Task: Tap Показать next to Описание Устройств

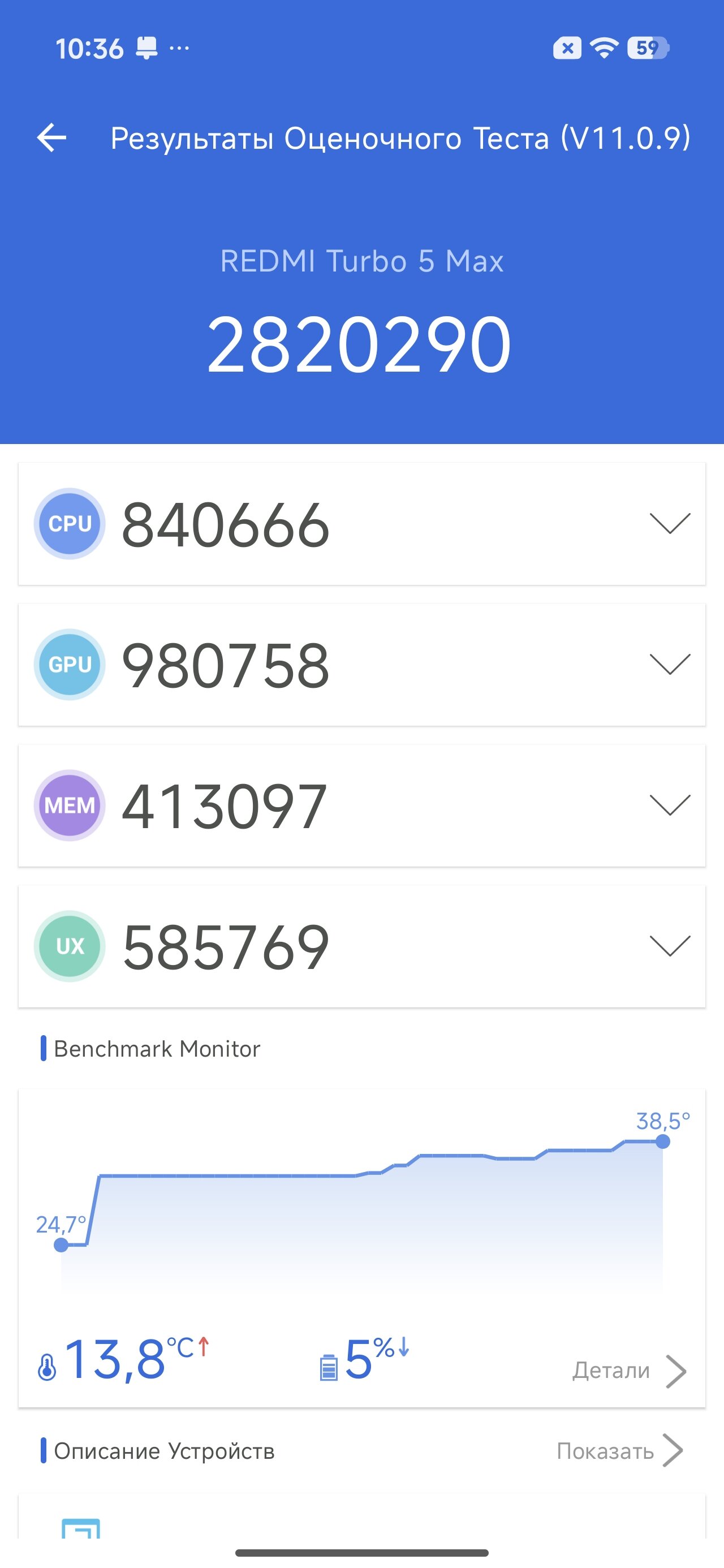Action: point(618,1451)
